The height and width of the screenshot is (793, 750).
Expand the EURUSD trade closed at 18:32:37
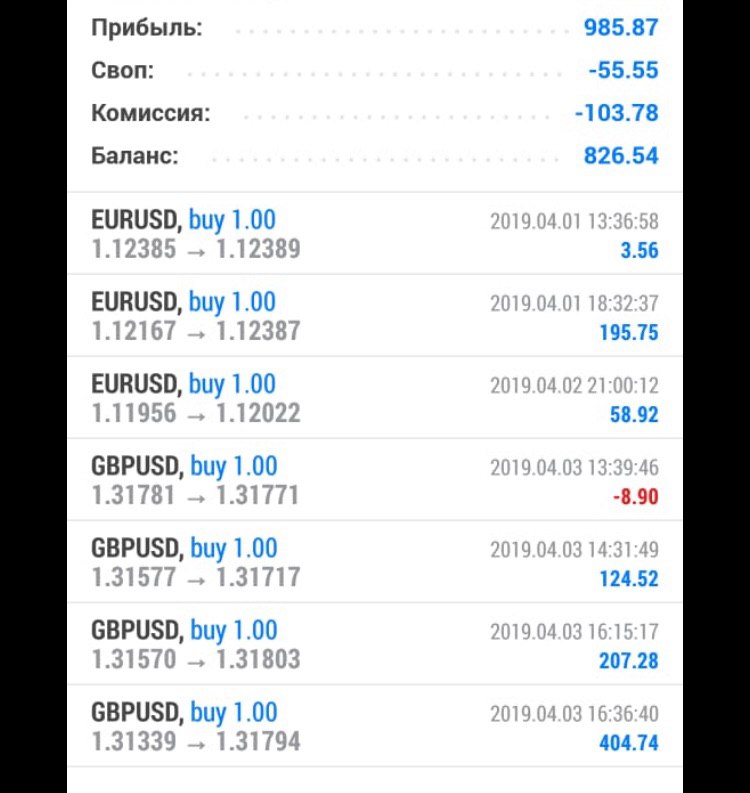(375, 316)
